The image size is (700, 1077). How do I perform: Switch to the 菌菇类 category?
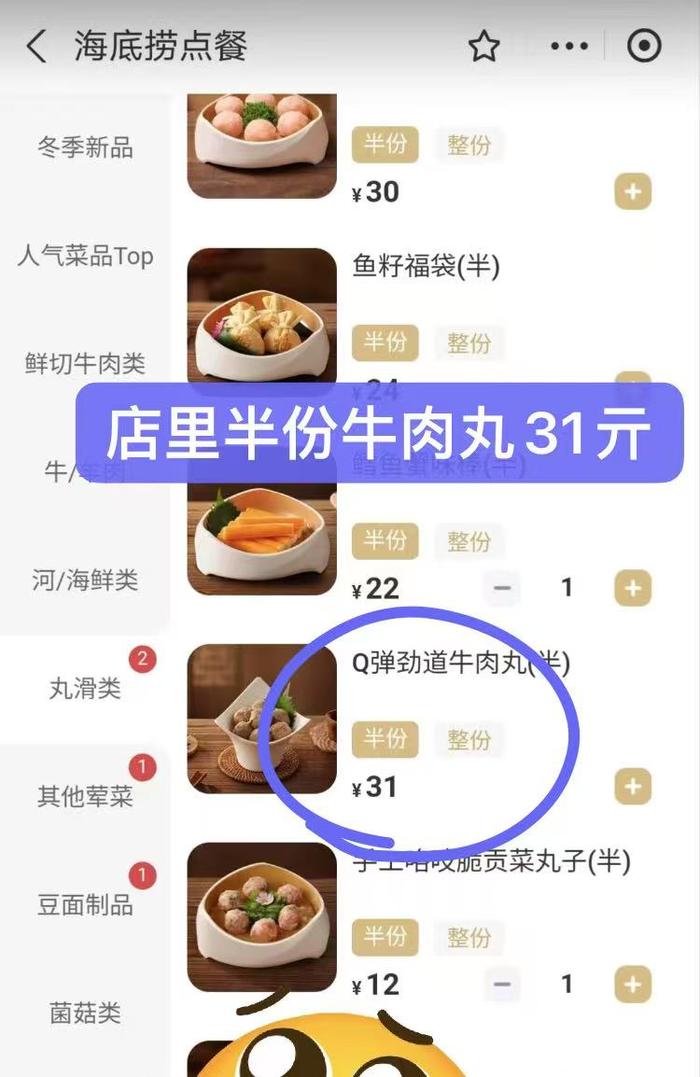tap(85, 1012)
